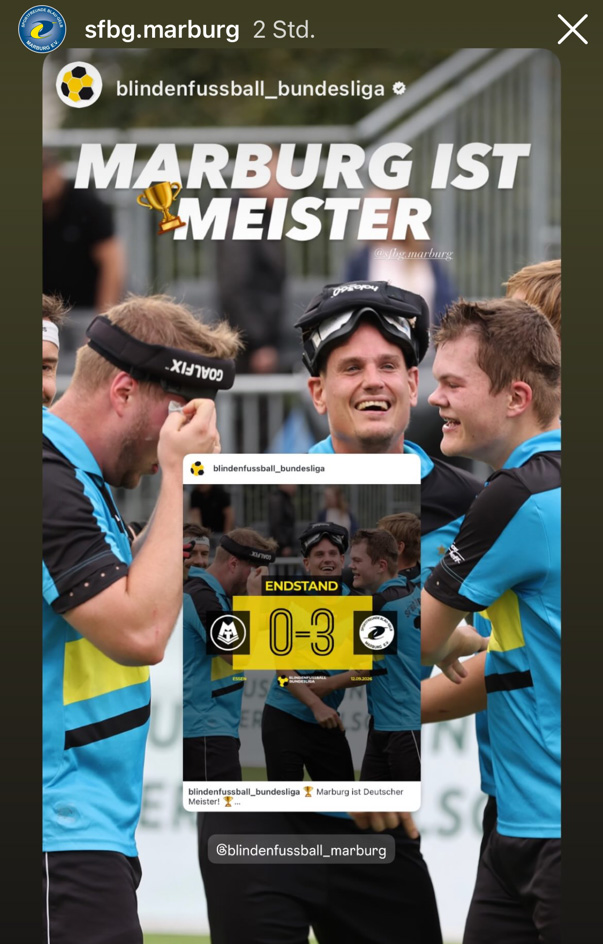The image size is (603, 944).
Task: Open blindenfussball_bundesliga account from story header
Action: [250, 89]
